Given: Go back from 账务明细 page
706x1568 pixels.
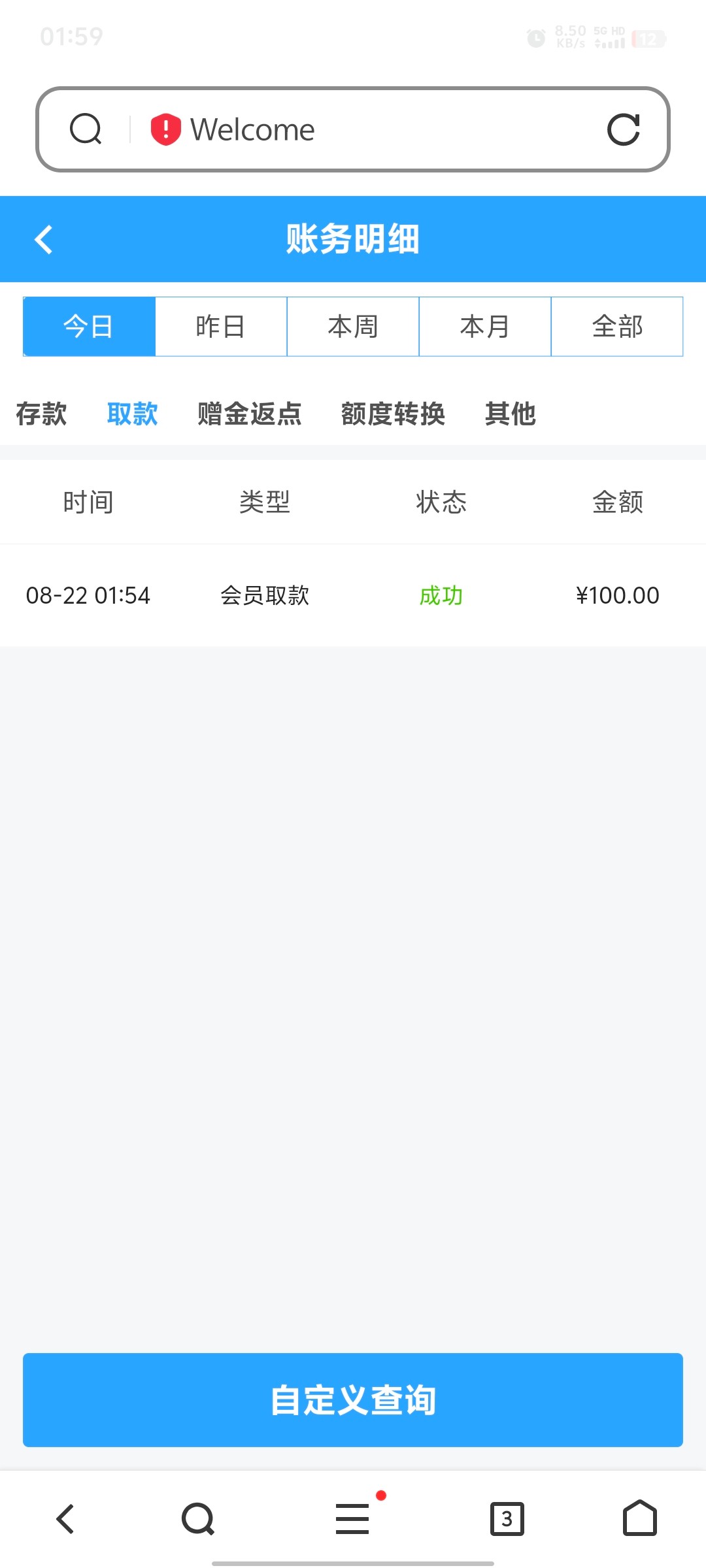Looking at the screenshot, I should point(43,239).
